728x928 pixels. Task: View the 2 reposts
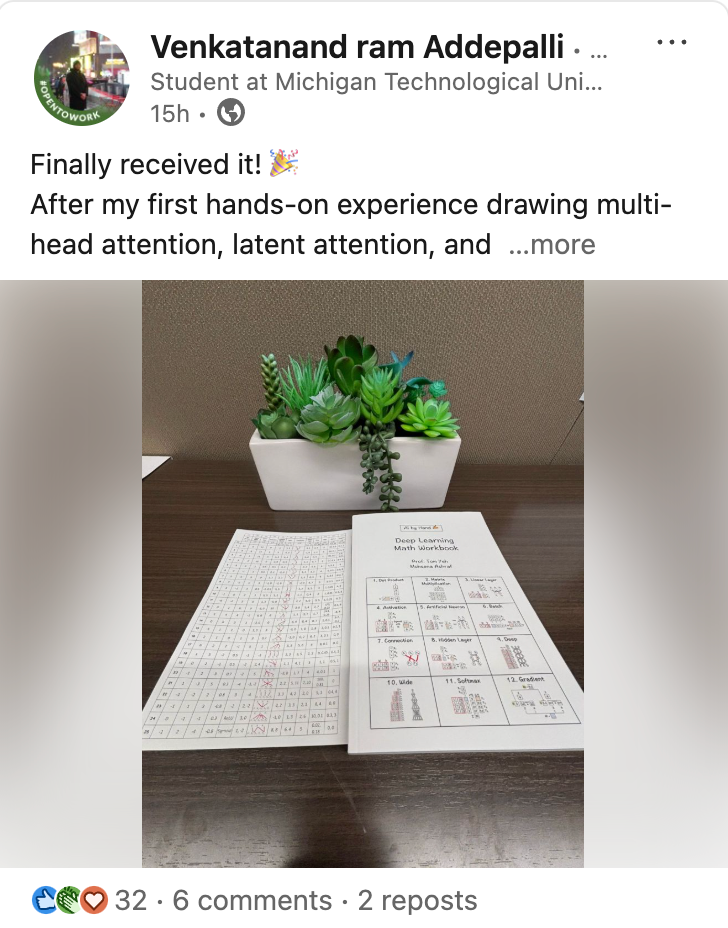[417, 900]
